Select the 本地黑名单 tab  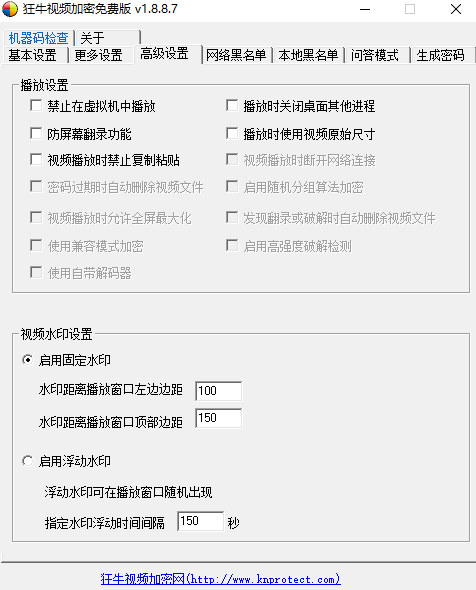pos(308,55)
